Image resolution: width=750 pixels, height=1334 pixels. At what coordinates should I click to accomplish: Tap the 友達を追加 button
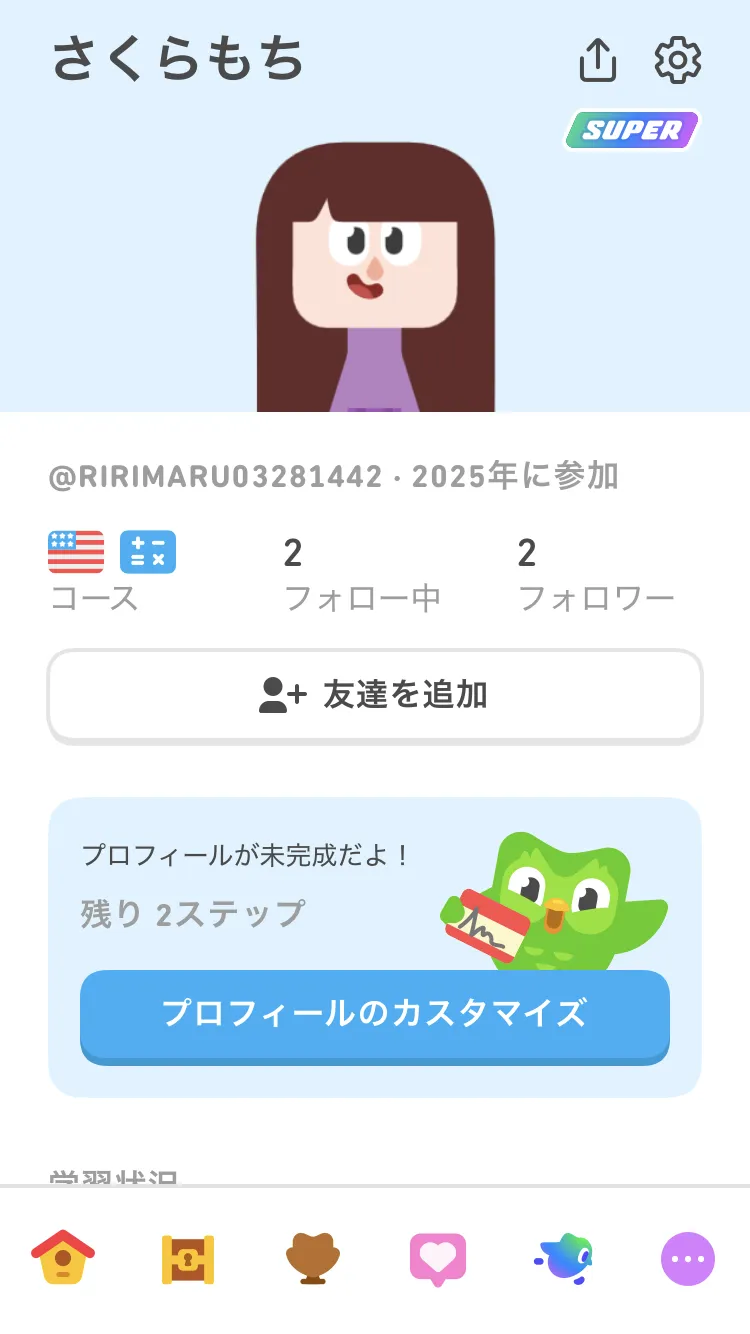[x=375, y=695]
